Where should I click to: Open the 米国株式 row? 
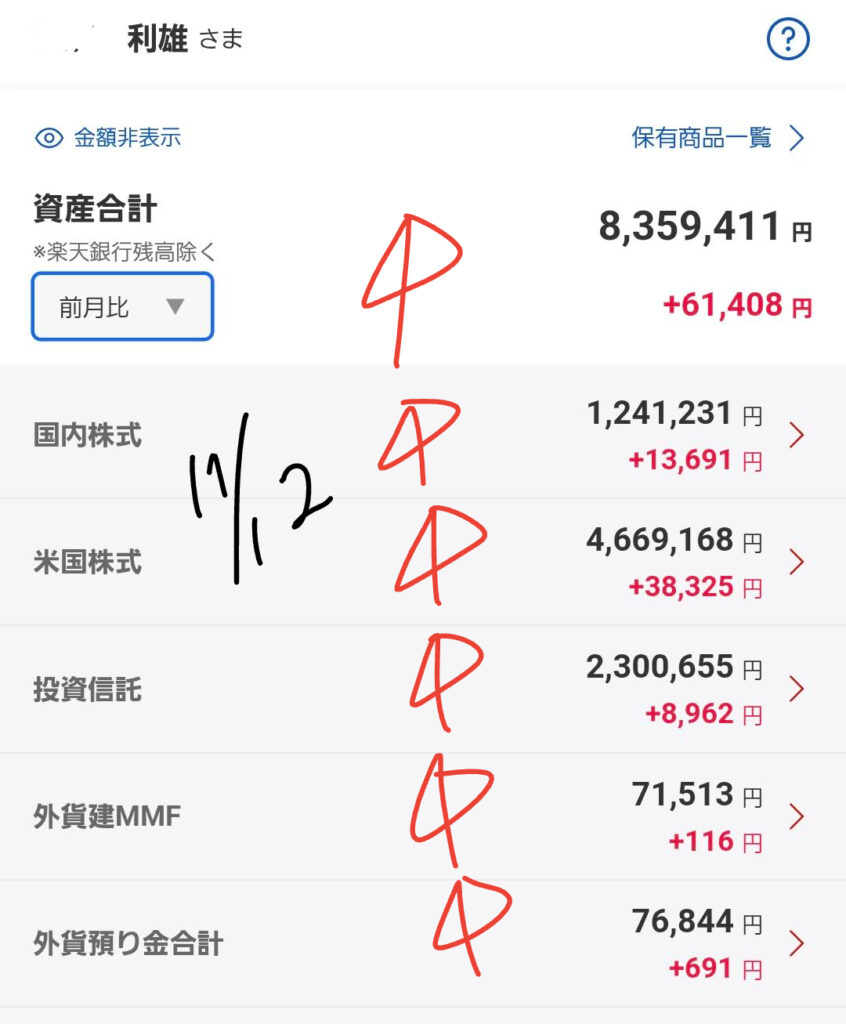(88, 562)
